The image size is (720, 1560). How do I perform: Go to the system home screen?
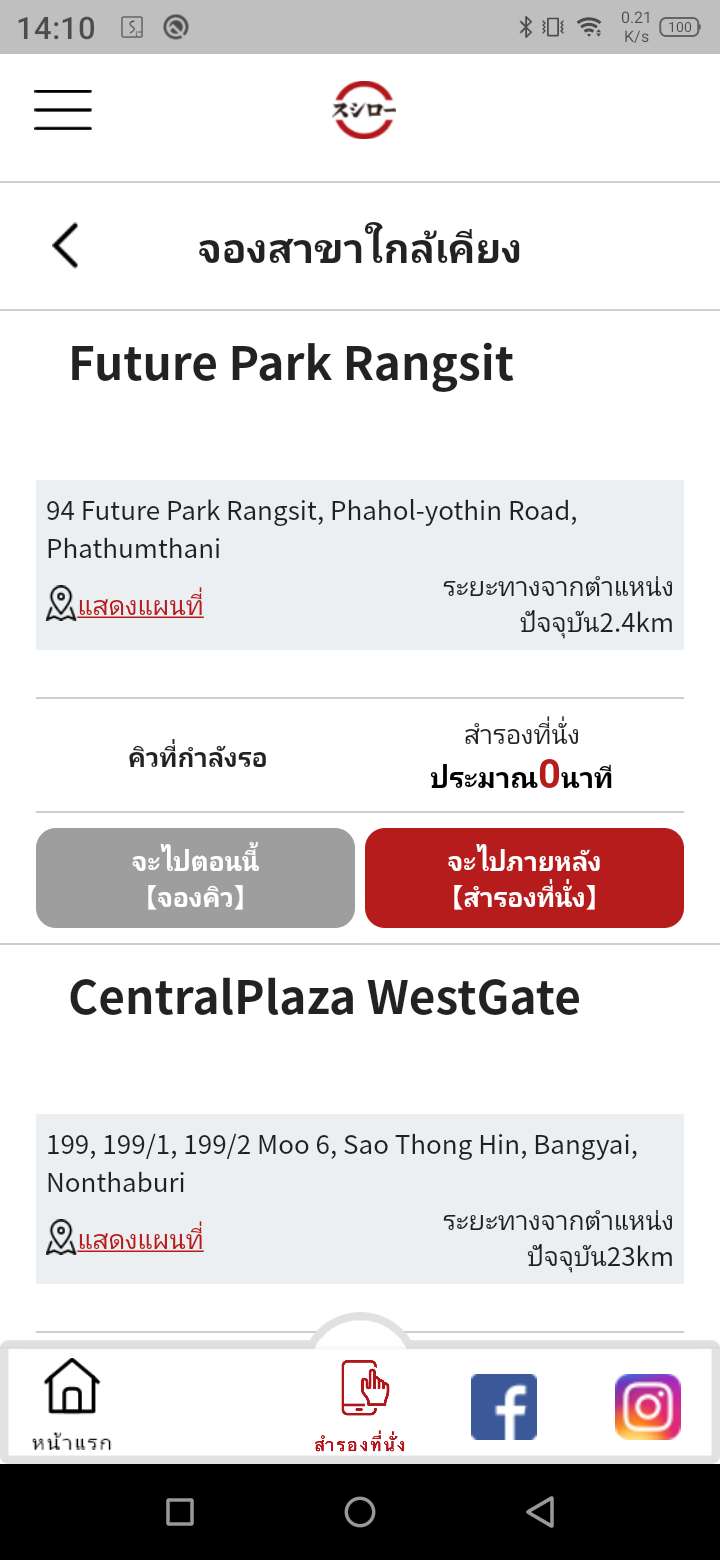(x=360, y=1512)
